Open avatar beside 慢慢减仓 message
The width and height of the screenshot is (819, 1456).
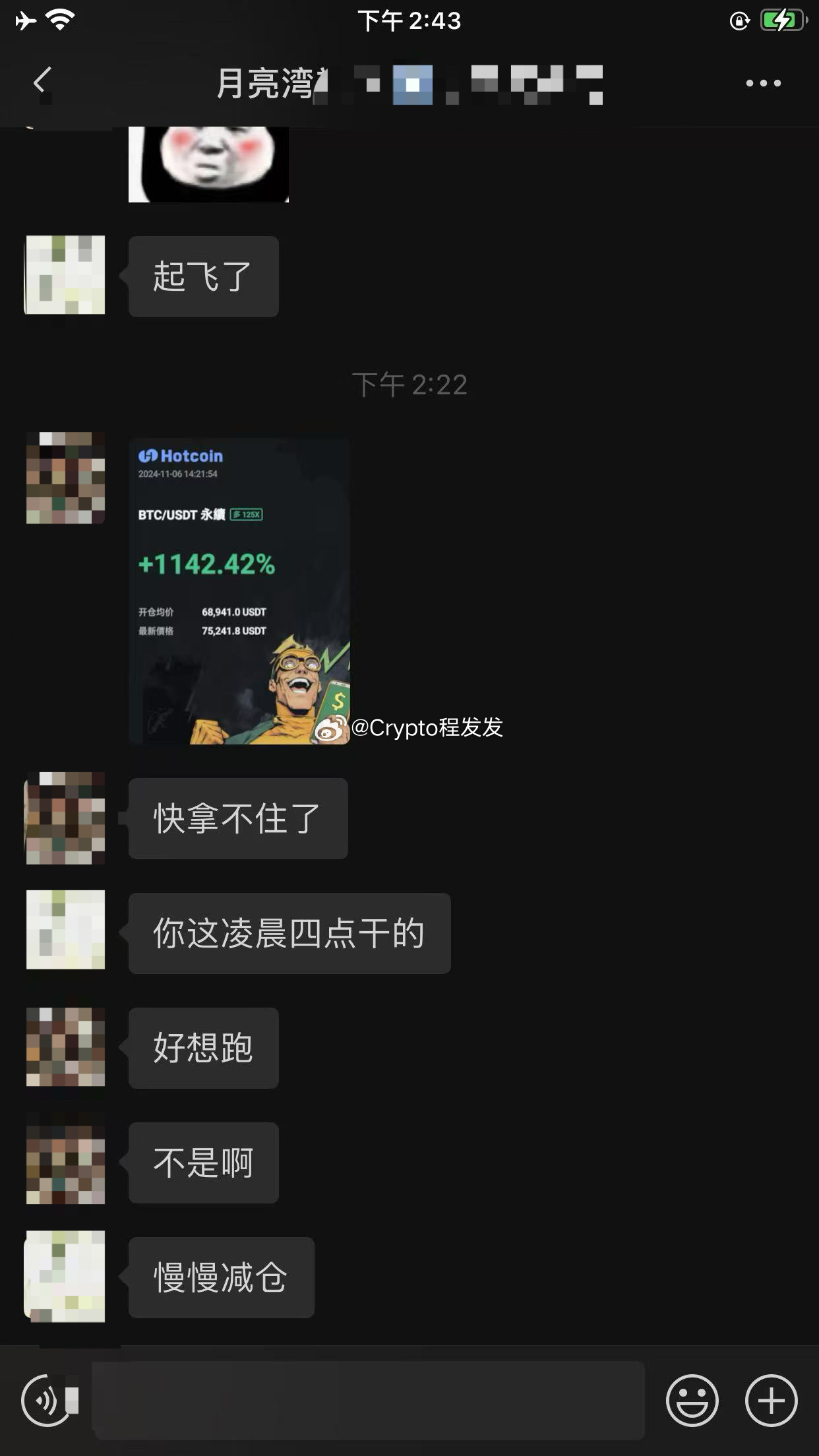click(x=65, y=1276)
